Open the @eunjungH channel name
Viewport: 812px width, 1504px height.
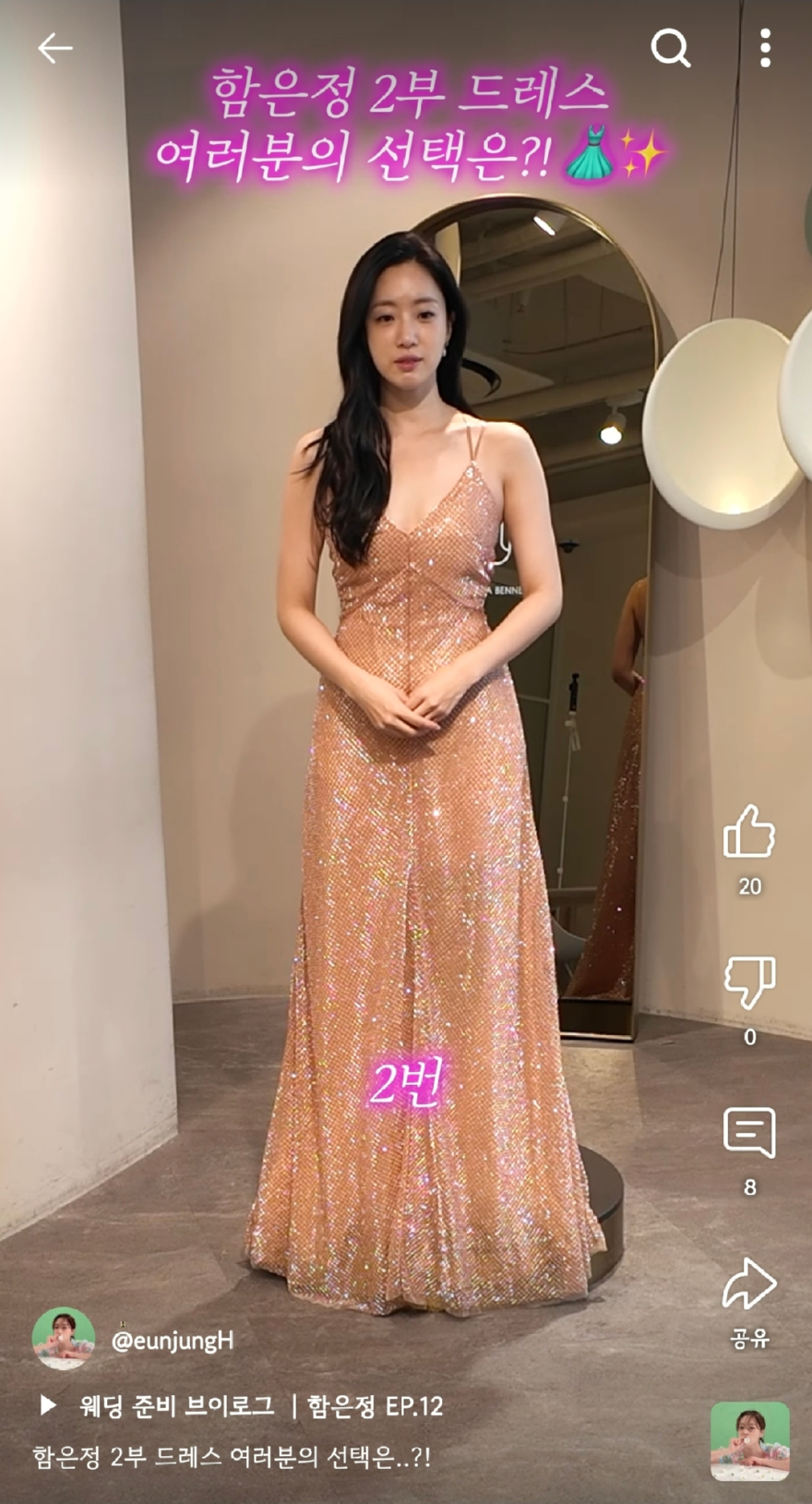click(x=172, y=1341)
